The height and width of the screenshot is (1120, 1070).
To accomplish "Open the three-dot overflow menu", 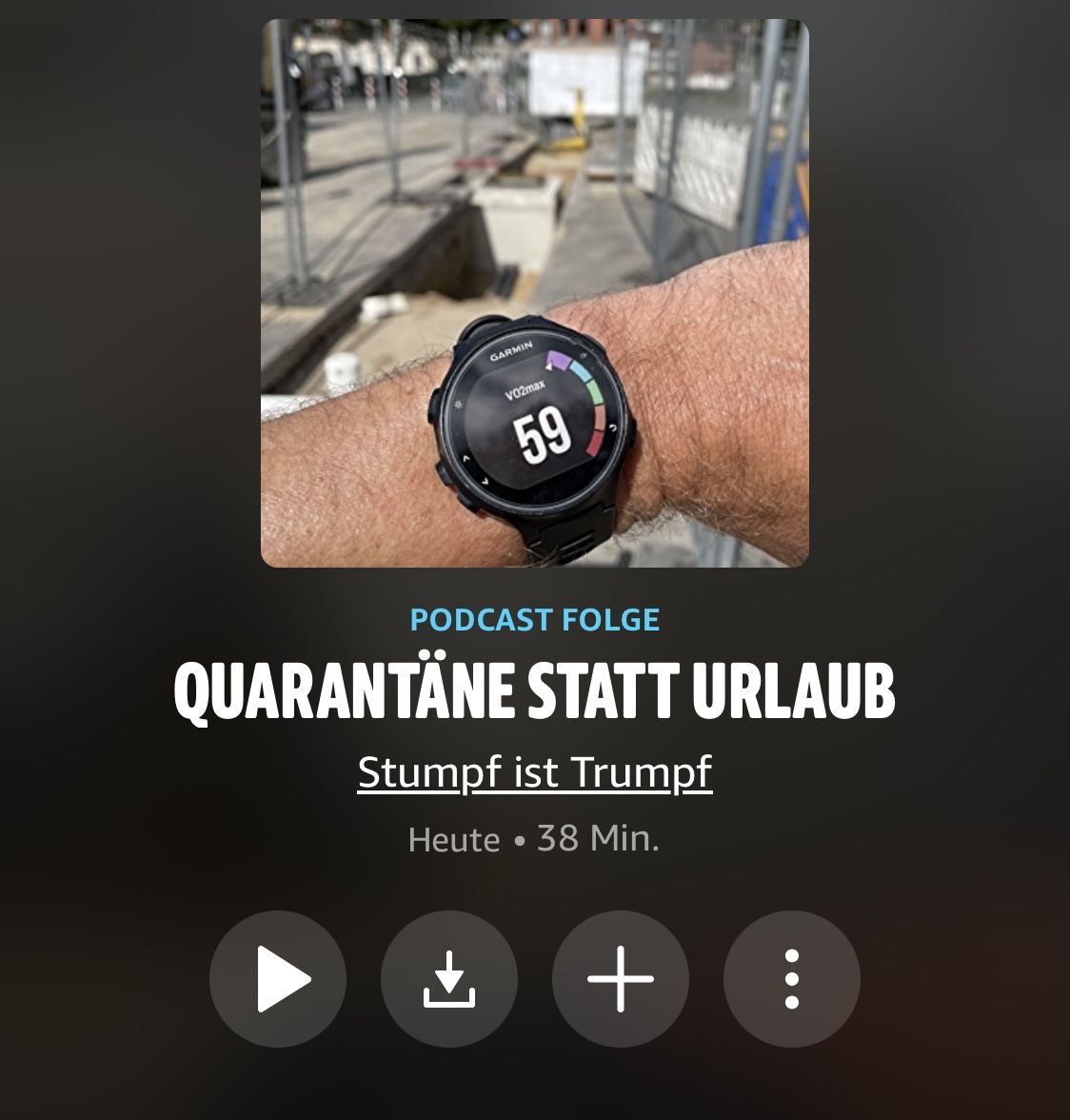I will tap(792, 979).
